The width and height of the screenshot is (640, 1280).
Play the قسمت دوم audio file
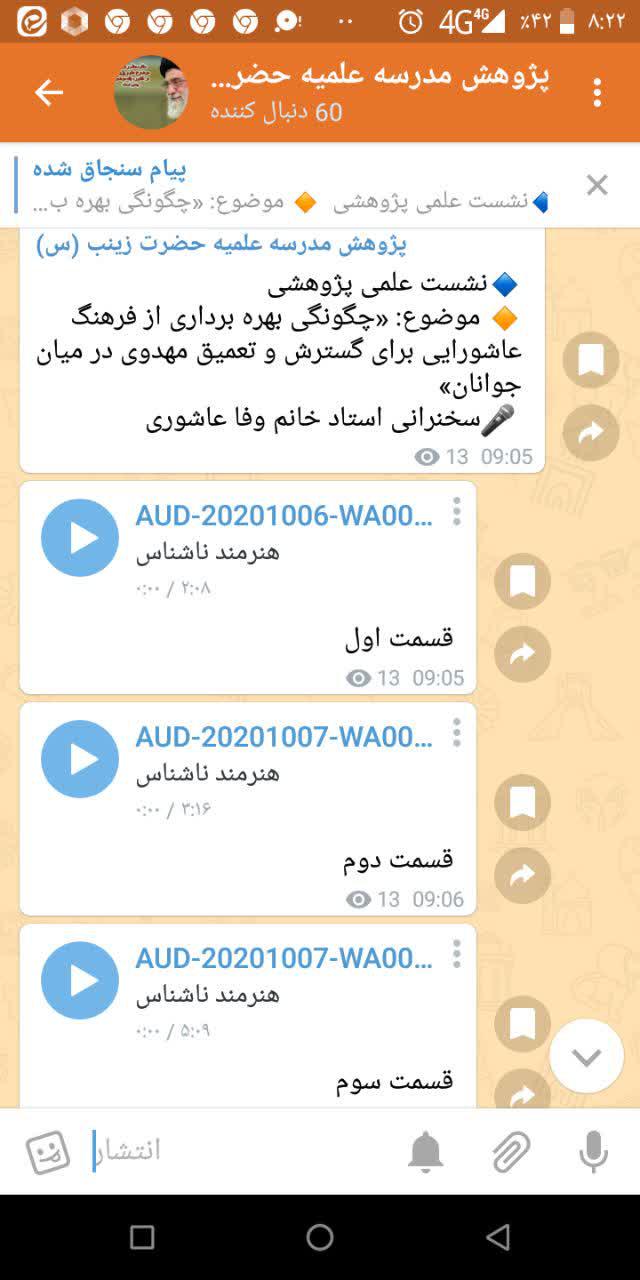tap(80, 759)
